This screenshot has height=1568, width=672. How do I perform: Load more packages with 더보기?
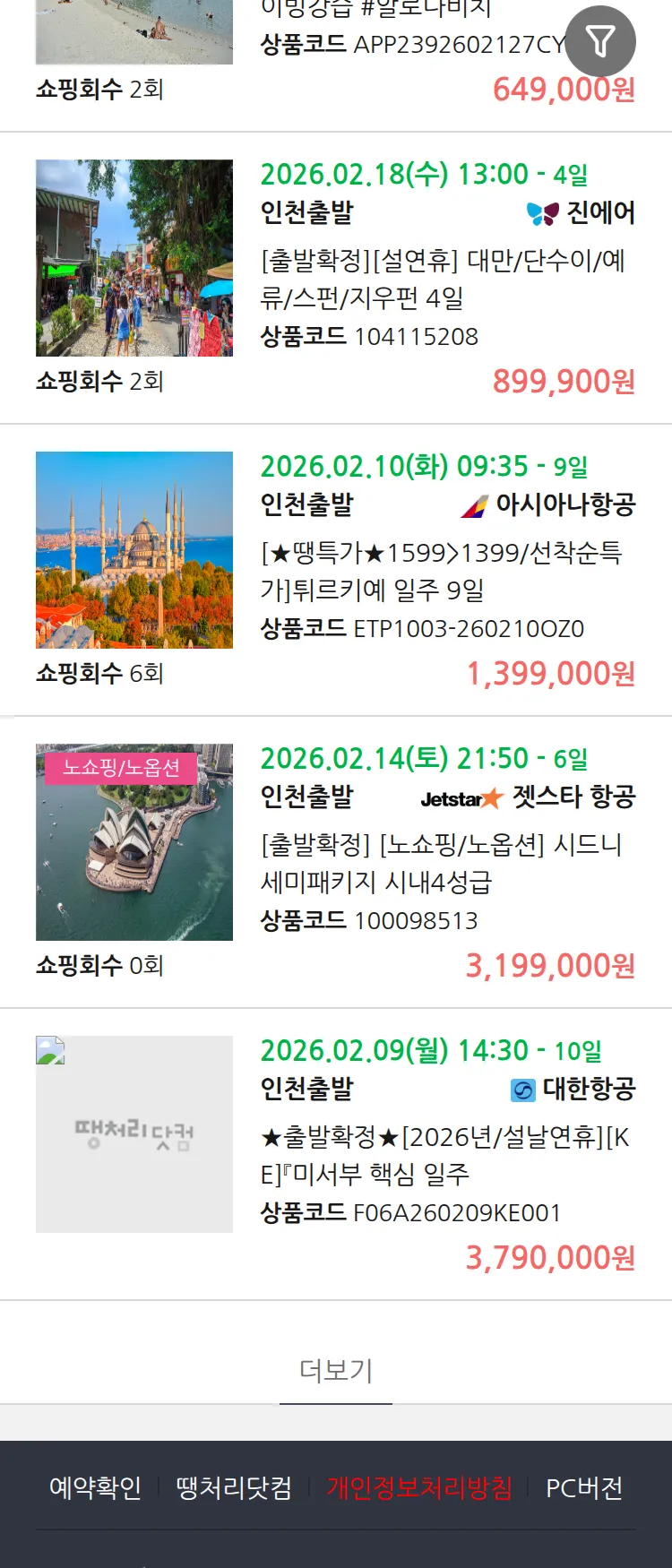(336, 1370)
